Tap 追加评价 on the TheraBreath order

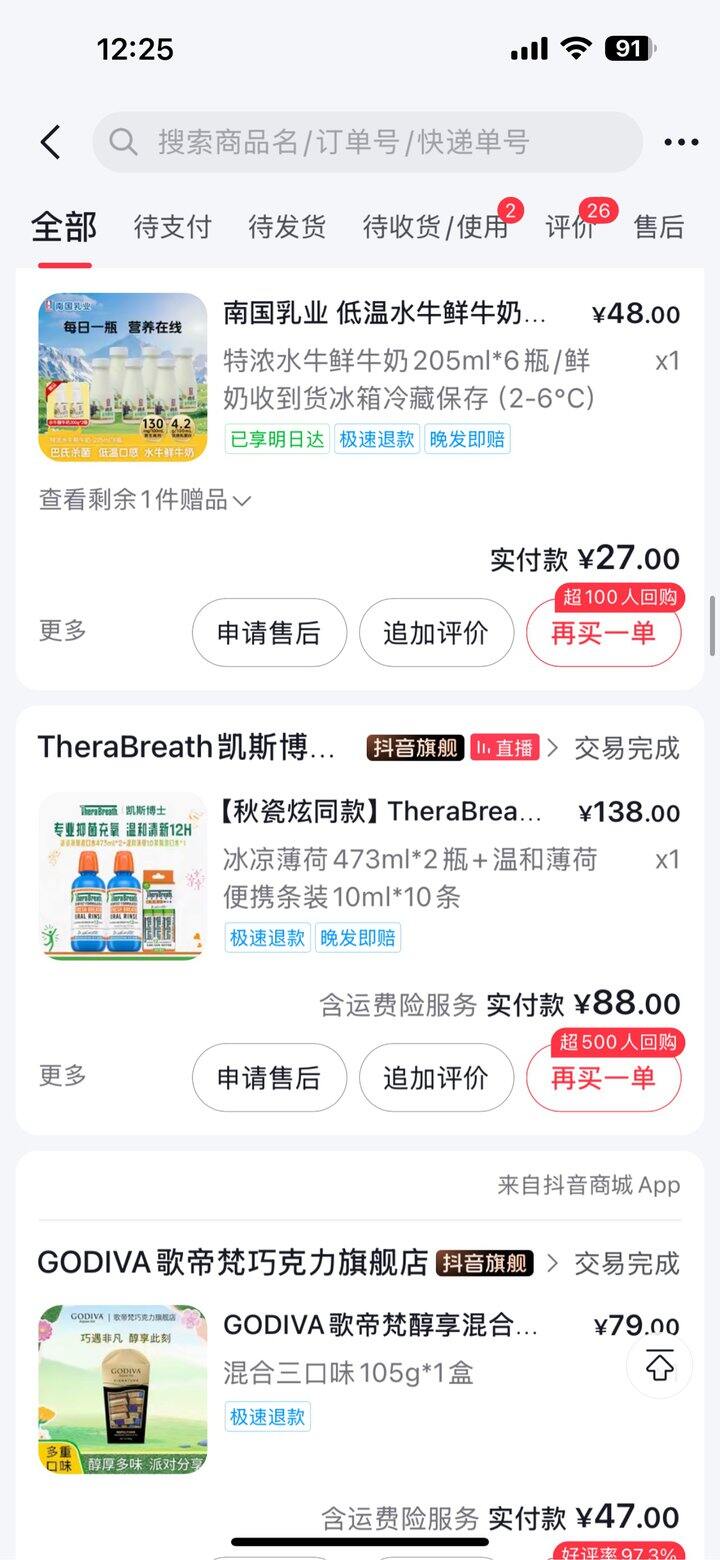tap(436, 1077)
